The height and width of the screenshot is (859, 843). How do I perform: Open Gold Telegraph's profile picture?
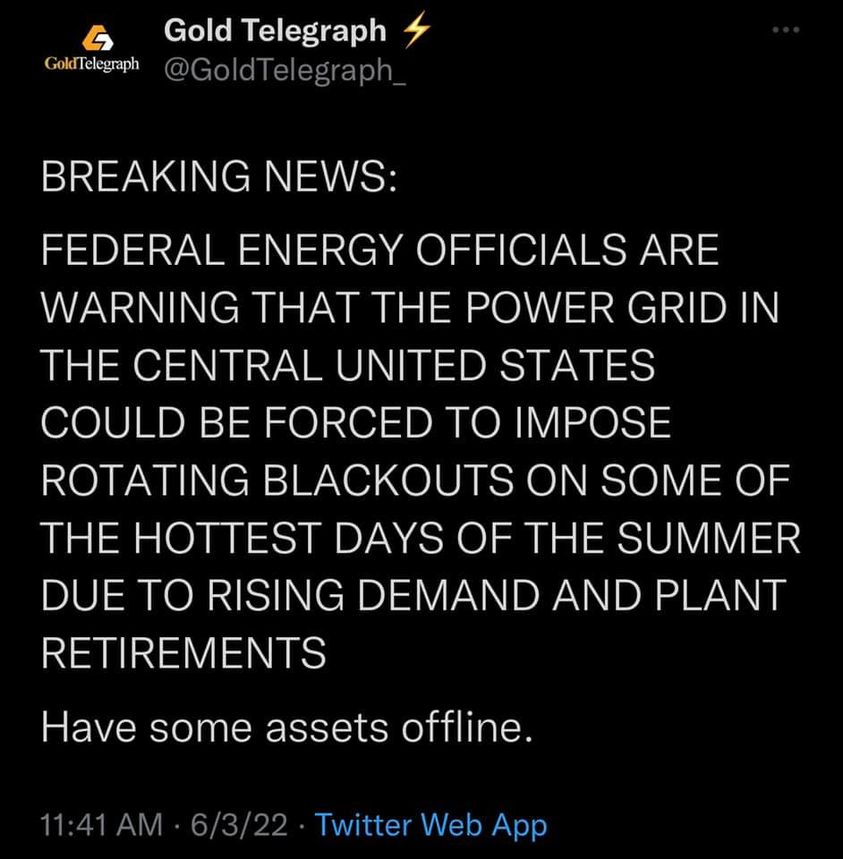pyautogui.click(x=91, y=50)
